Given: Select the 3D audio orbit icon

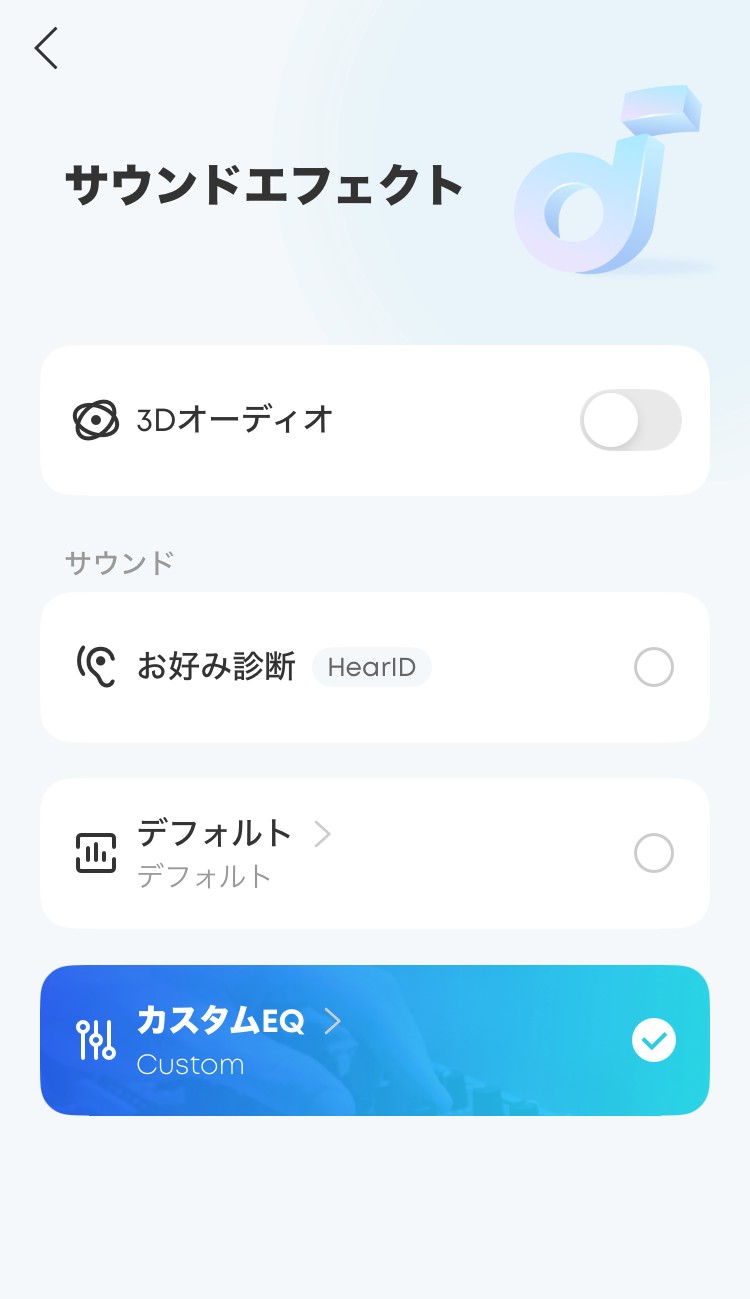Looking at the screenshot, I should pos(96,420).
